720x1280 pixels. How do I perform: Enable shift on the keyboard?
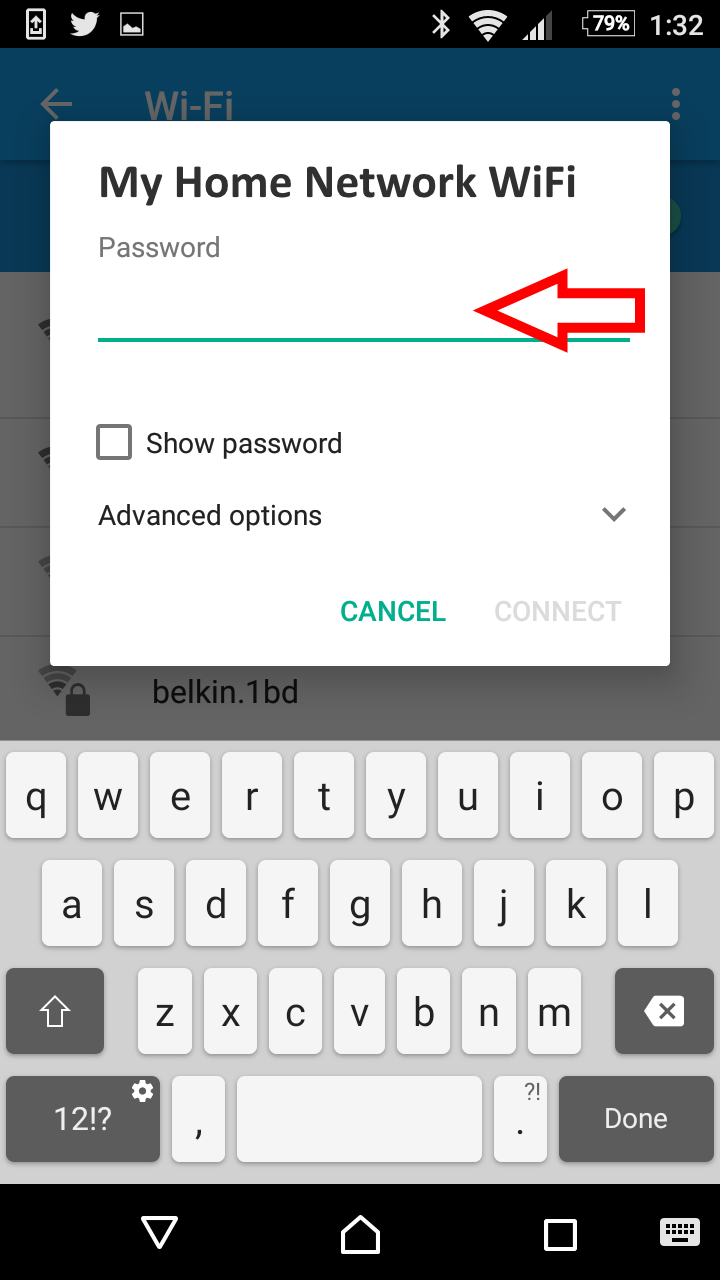pyautogui.click(x=55, y=1011)
